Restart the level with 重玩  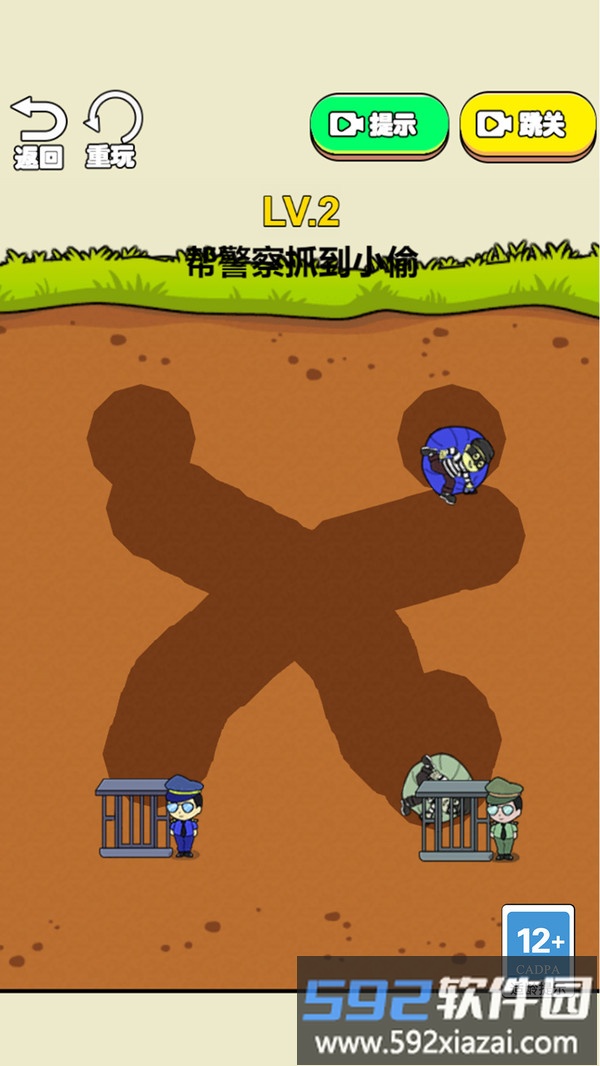(111, 129)
